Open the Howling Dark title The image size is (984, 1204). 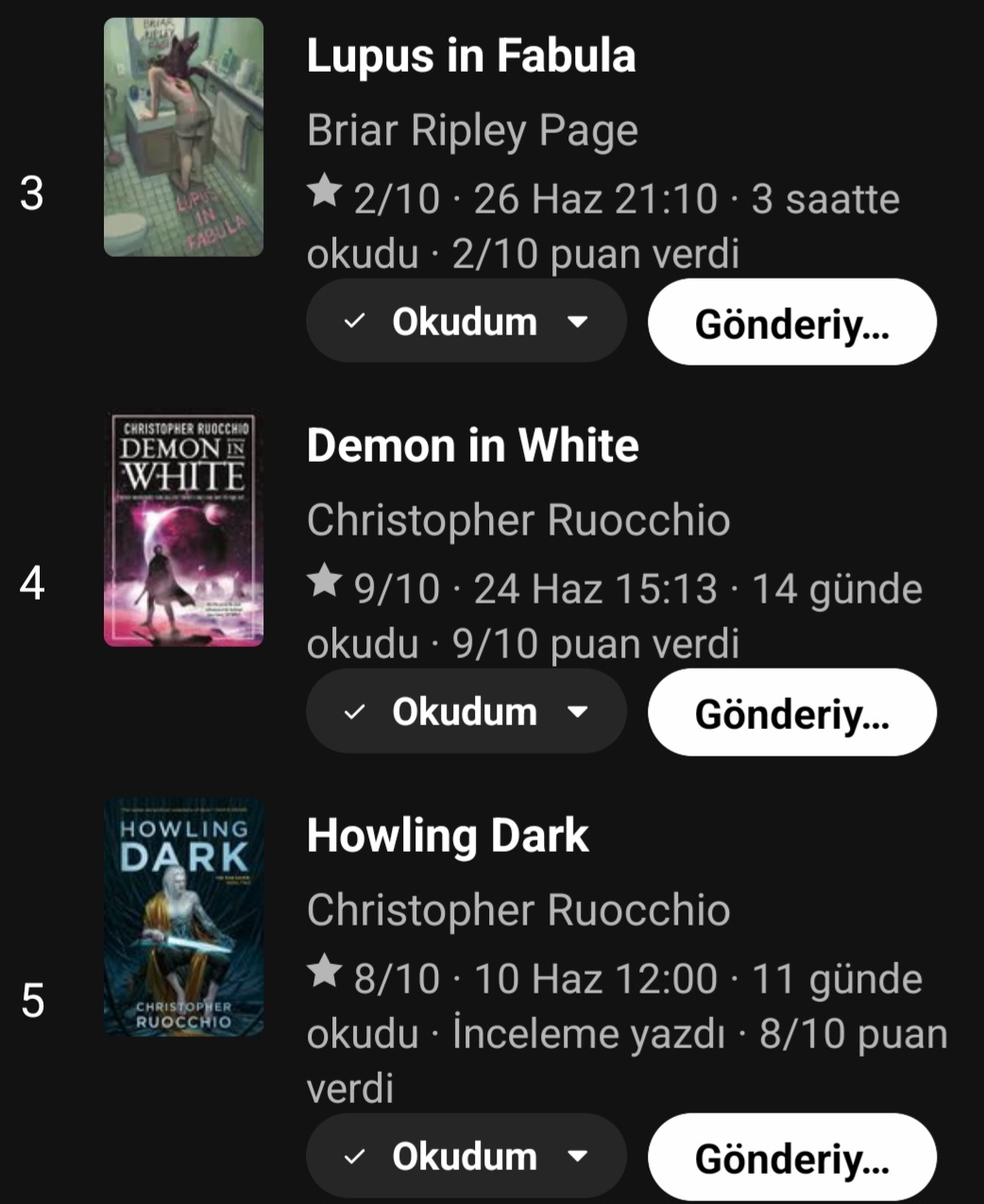[448, 836]
